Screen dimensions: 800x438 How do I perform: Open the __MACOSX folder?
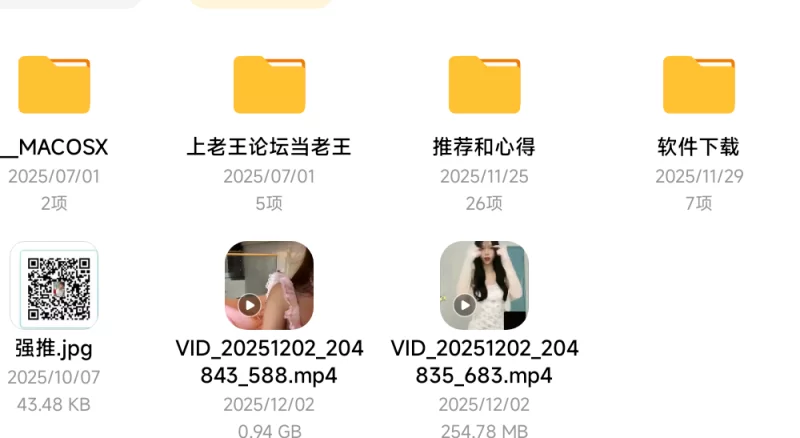coord(54,85)
